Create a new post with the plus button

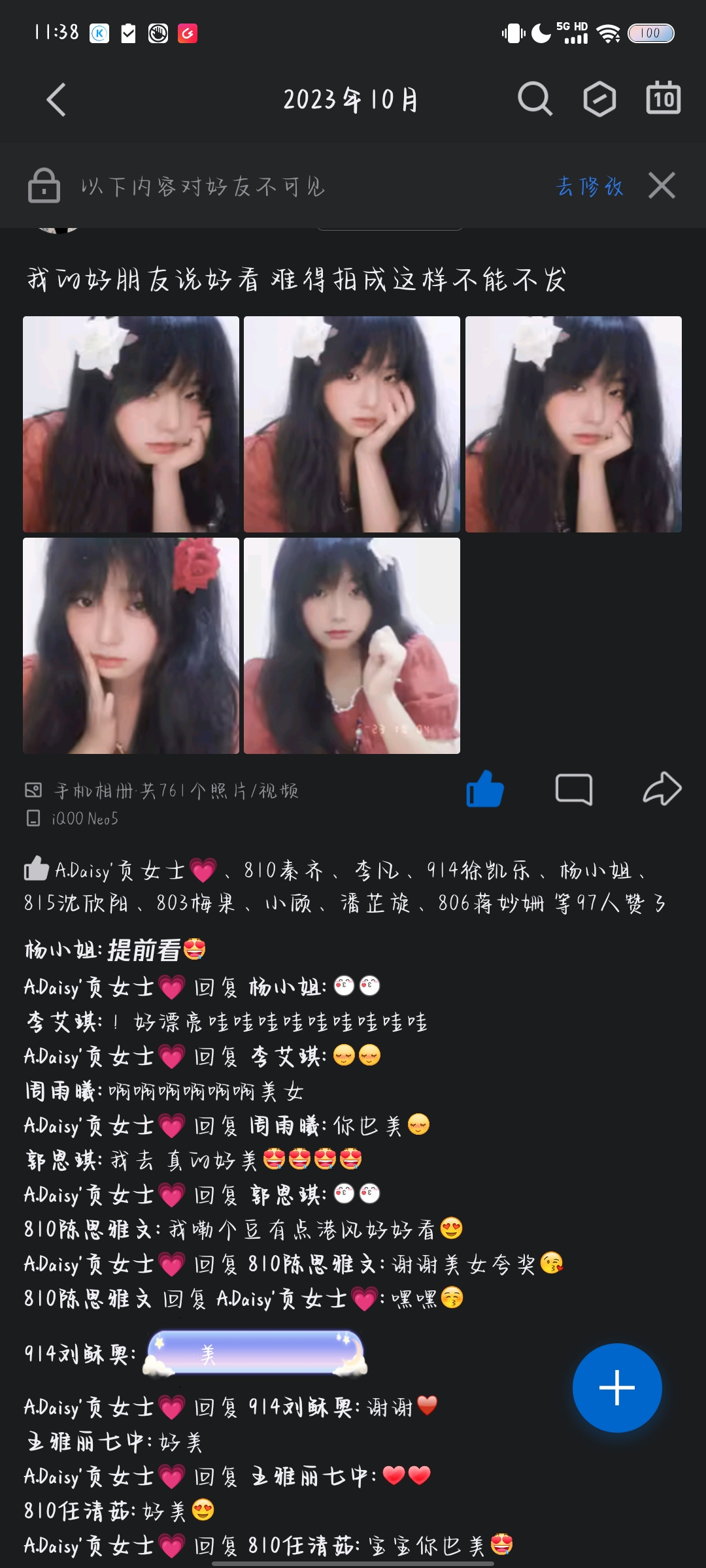[617, 1388]
